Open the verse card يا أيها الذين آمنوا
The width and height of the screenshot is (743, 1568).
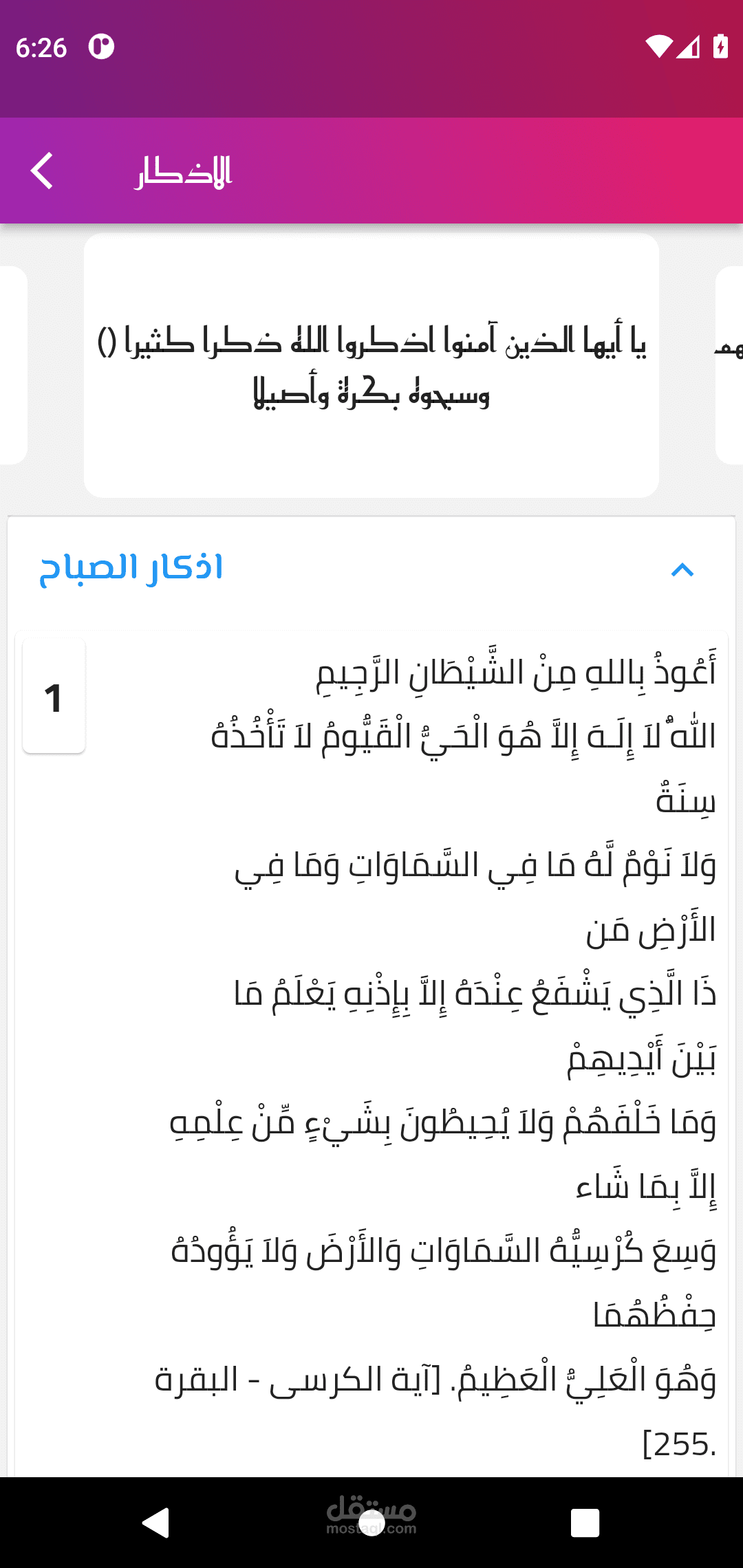pyautogui.click(x=371, y=366)
